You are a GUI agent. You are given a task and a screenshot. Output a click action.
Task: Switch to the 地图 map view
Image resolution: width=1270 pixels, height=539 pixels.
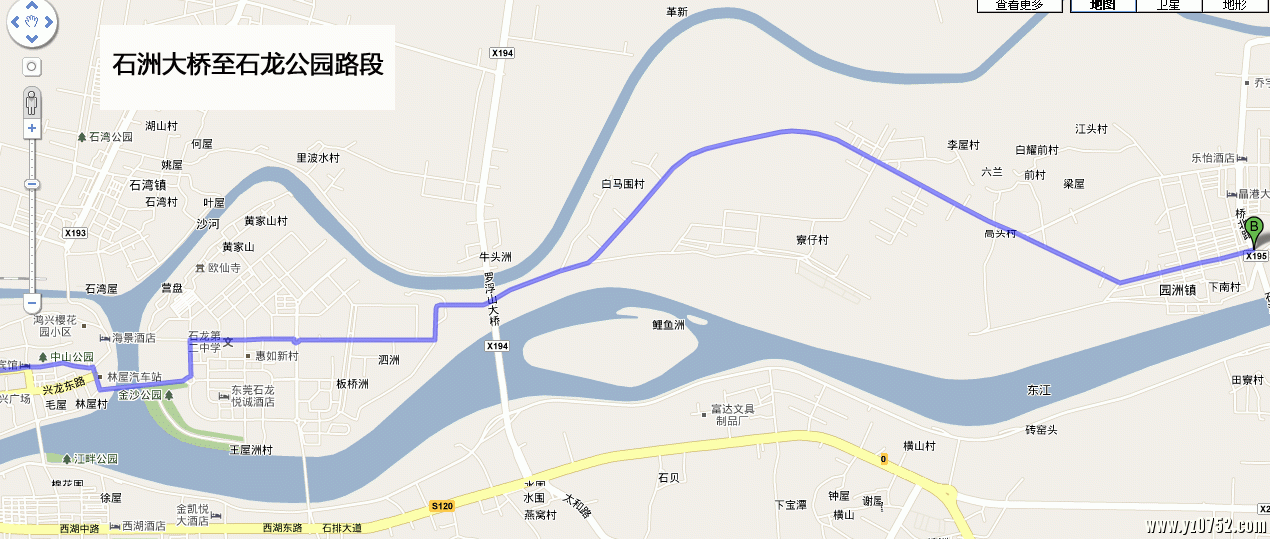tap(1102, 5)
